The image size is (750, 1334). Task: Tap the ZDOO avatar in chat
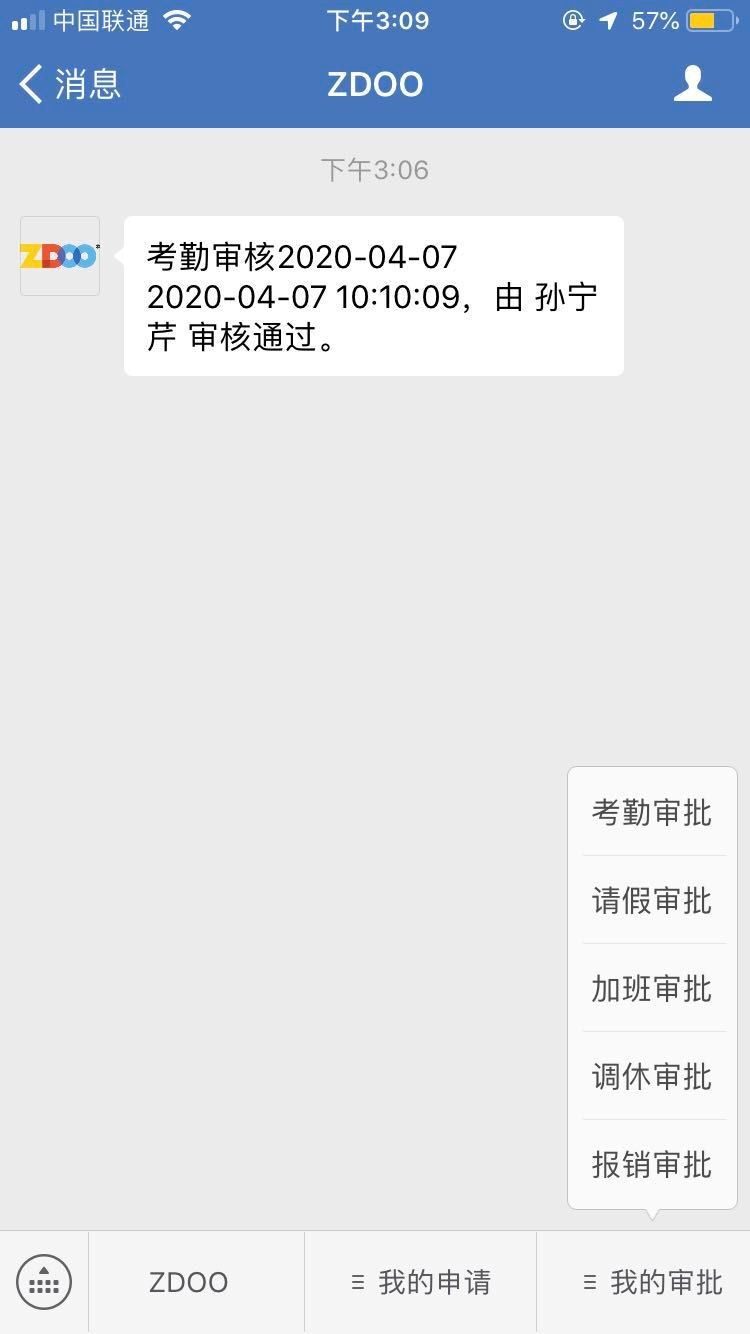60,256
